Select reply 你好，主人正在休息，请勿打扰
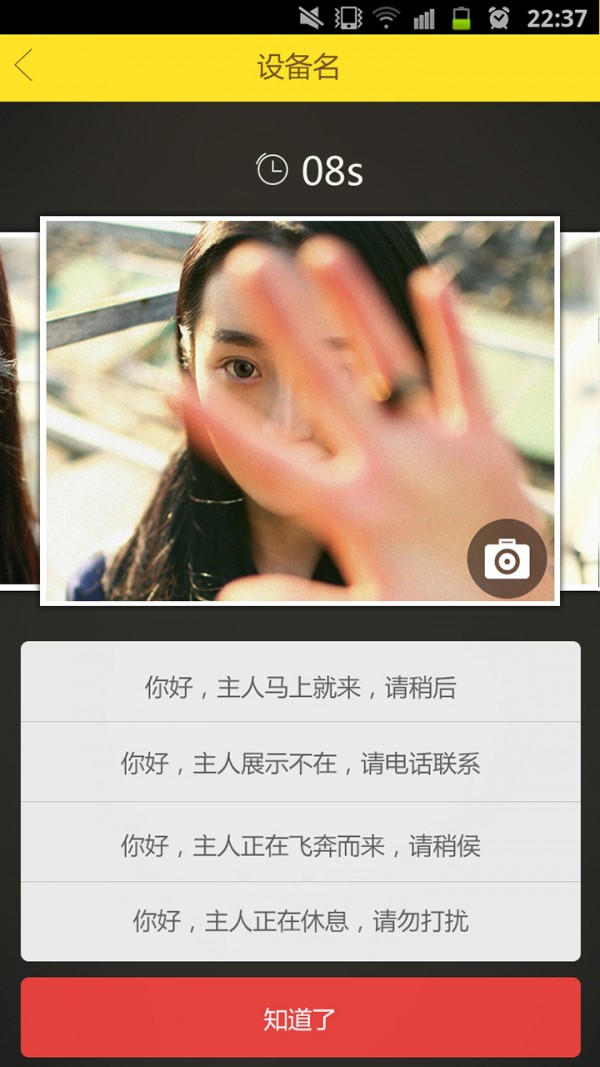 coord(300,920)
